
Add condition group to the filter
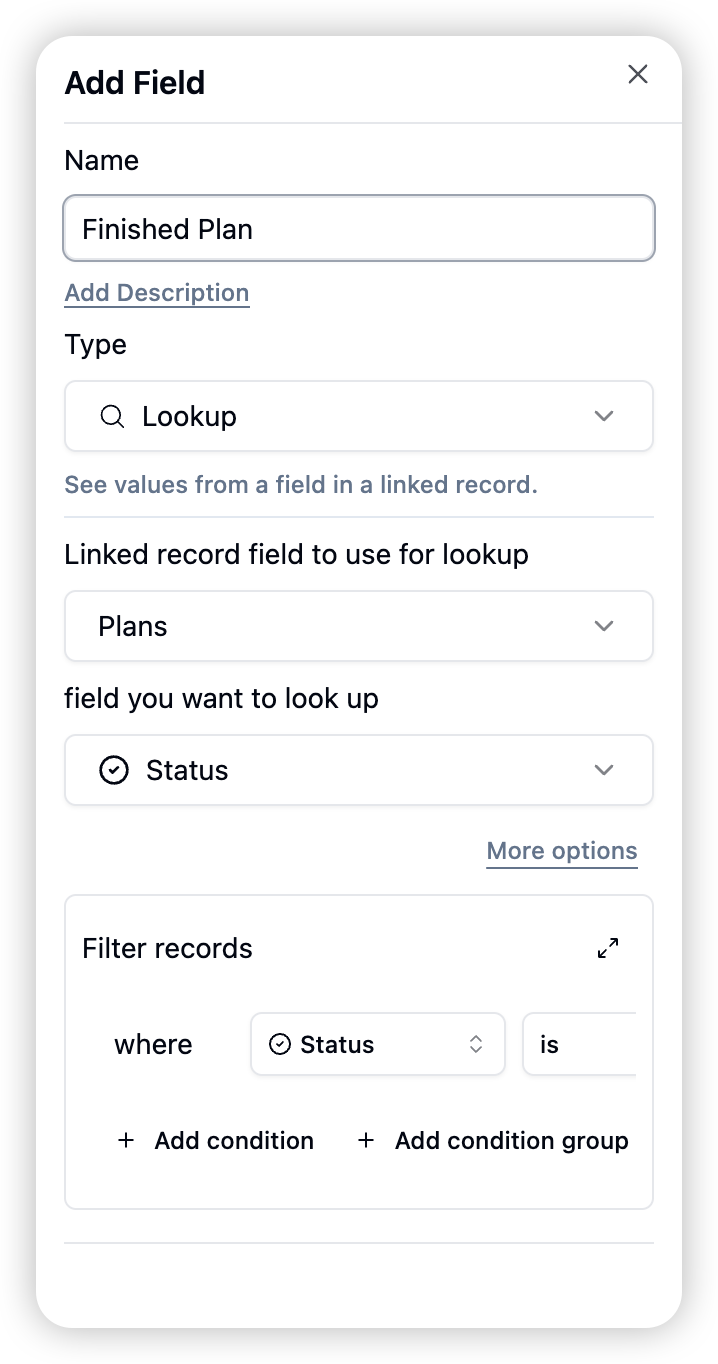493,1141
